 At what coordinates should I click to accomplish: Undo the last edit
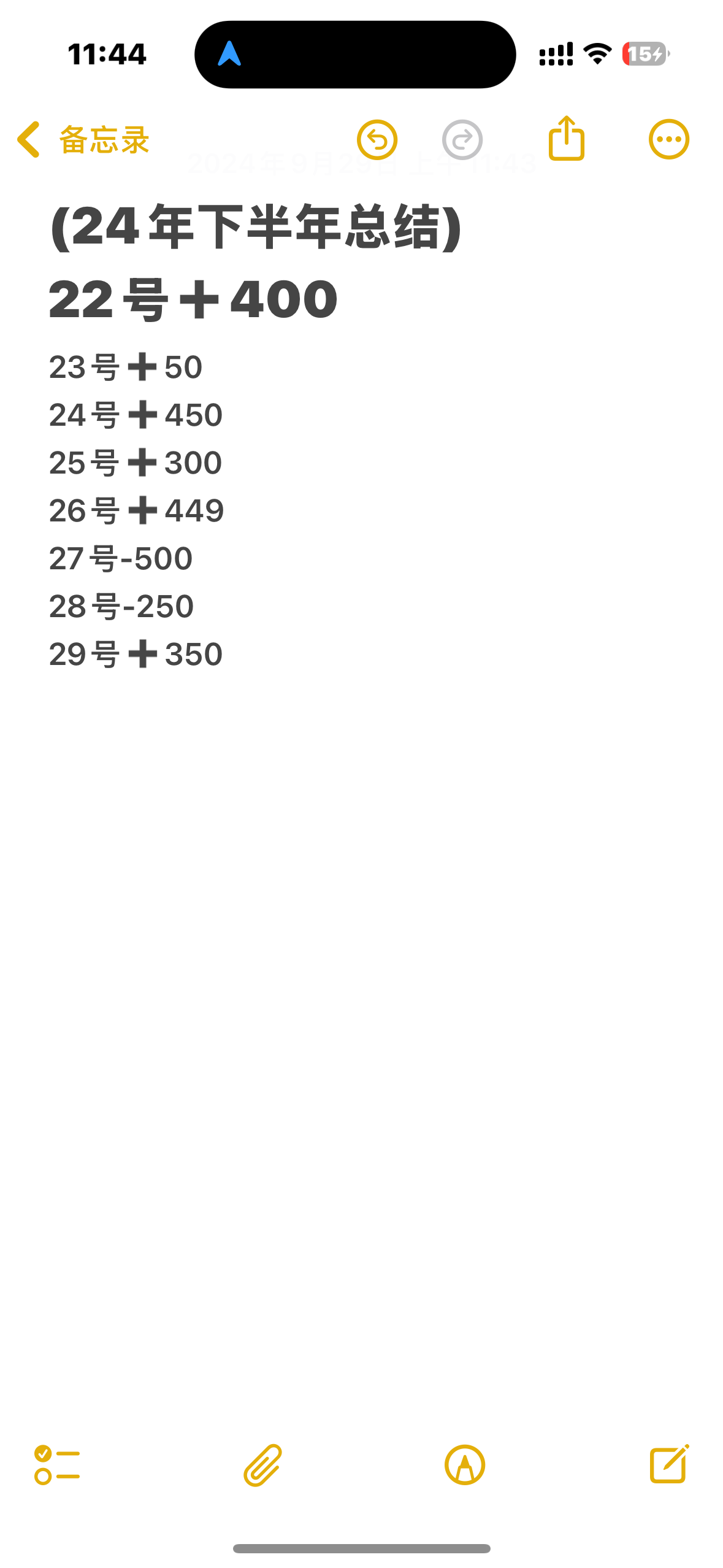[x=377, y=140]
